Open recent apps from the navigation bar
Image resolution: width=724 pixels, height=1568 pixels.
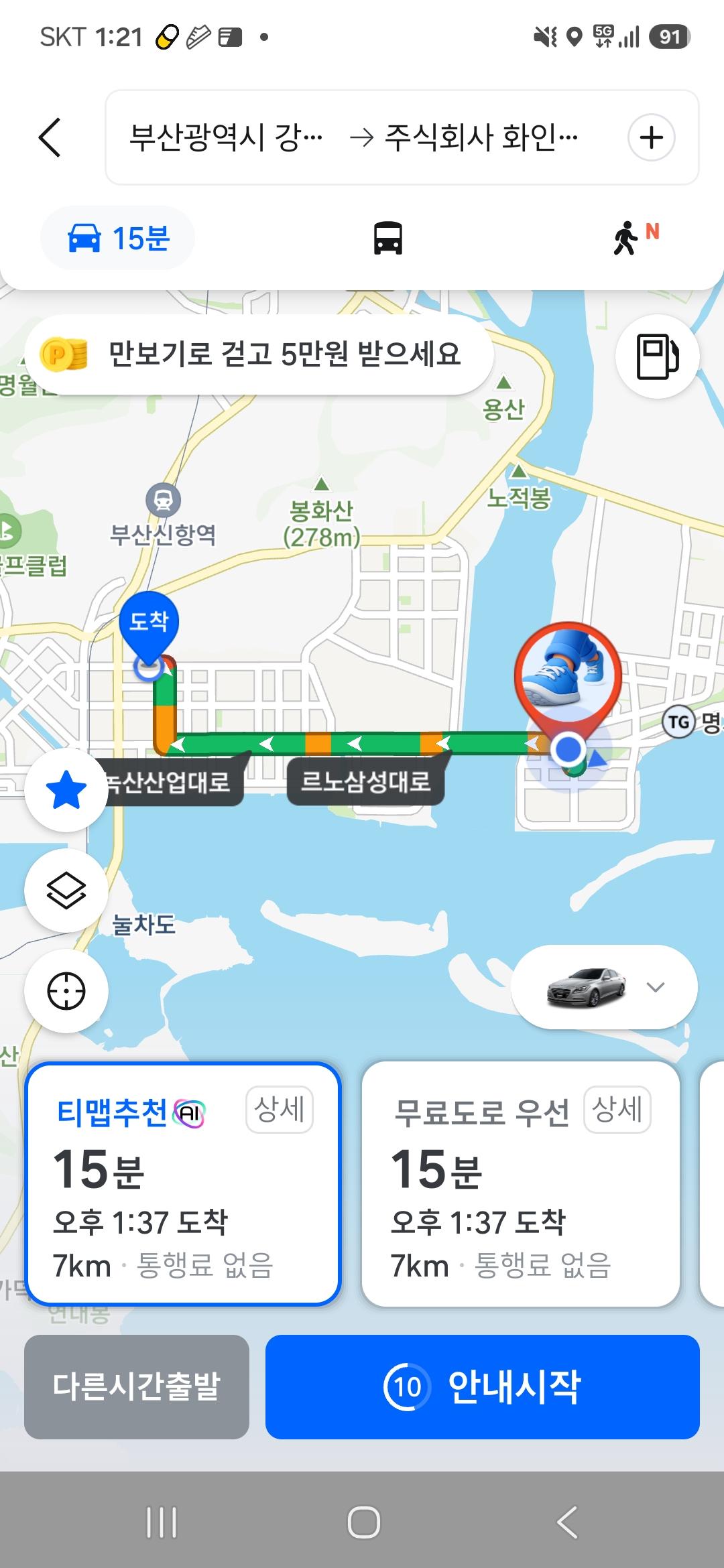[162, 1522]
